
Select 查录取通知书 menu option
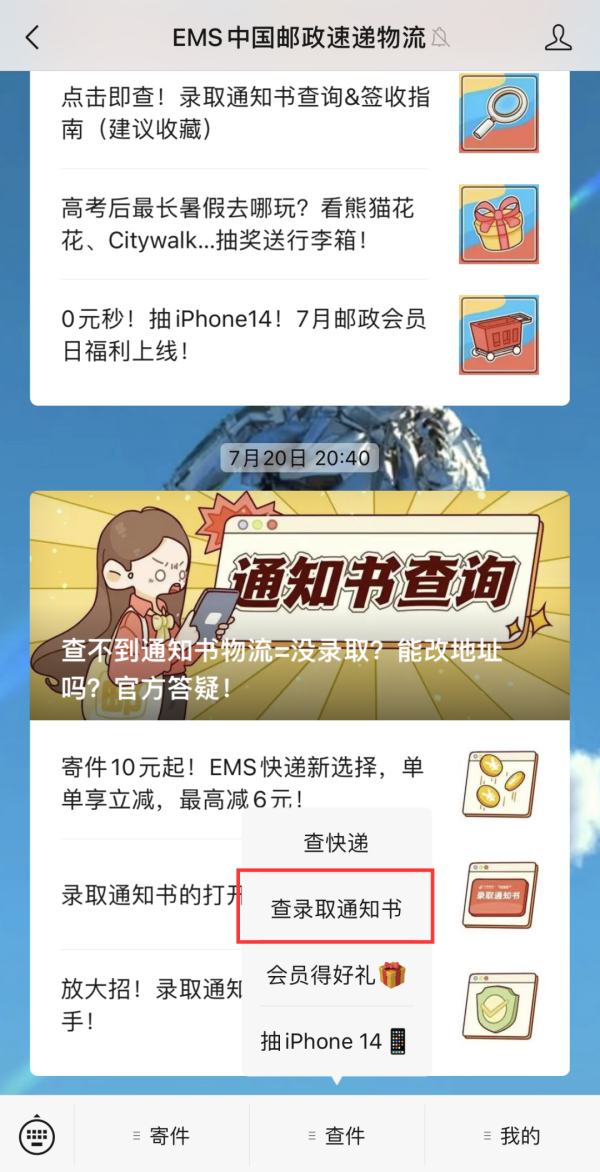pyautogui.click(x=336, y=908)
